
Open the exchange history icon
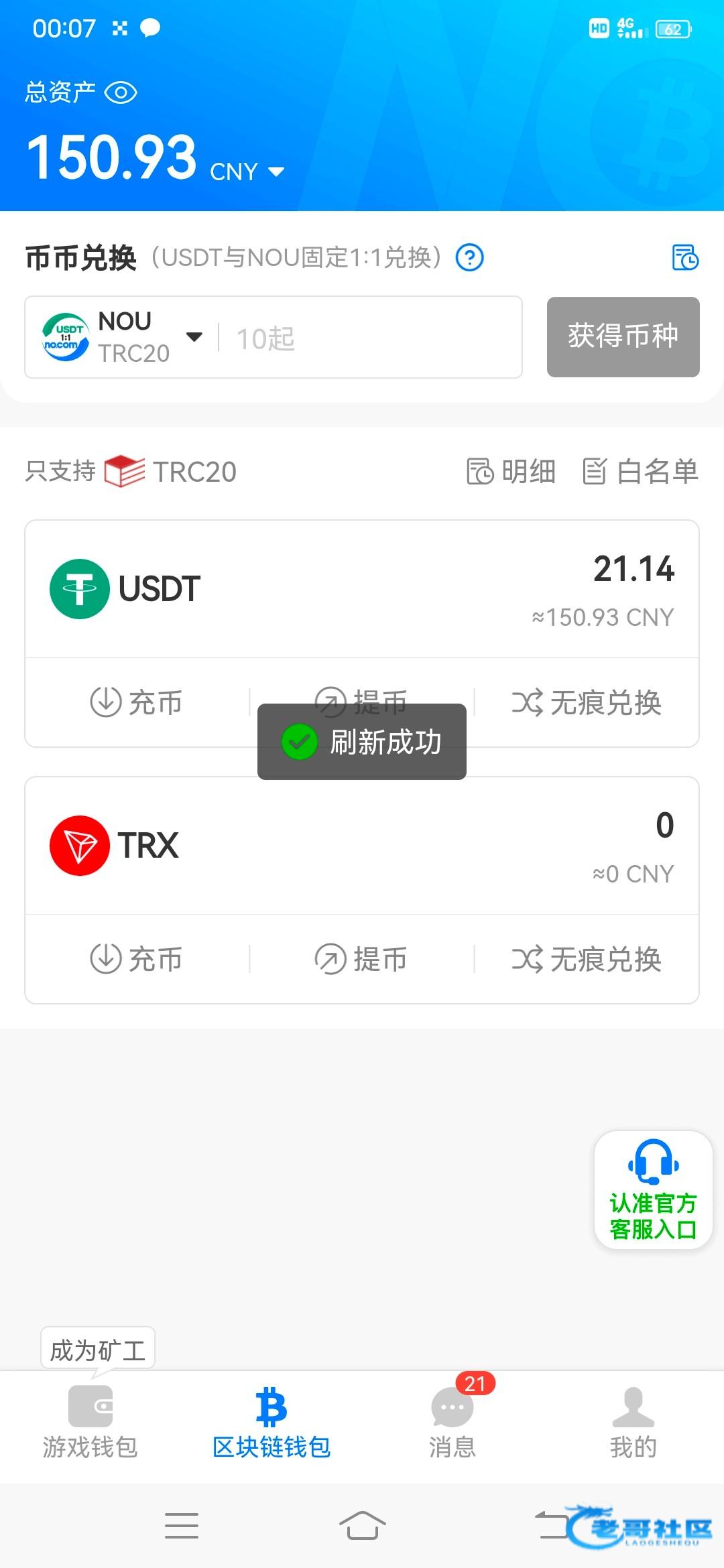point(685,257)
